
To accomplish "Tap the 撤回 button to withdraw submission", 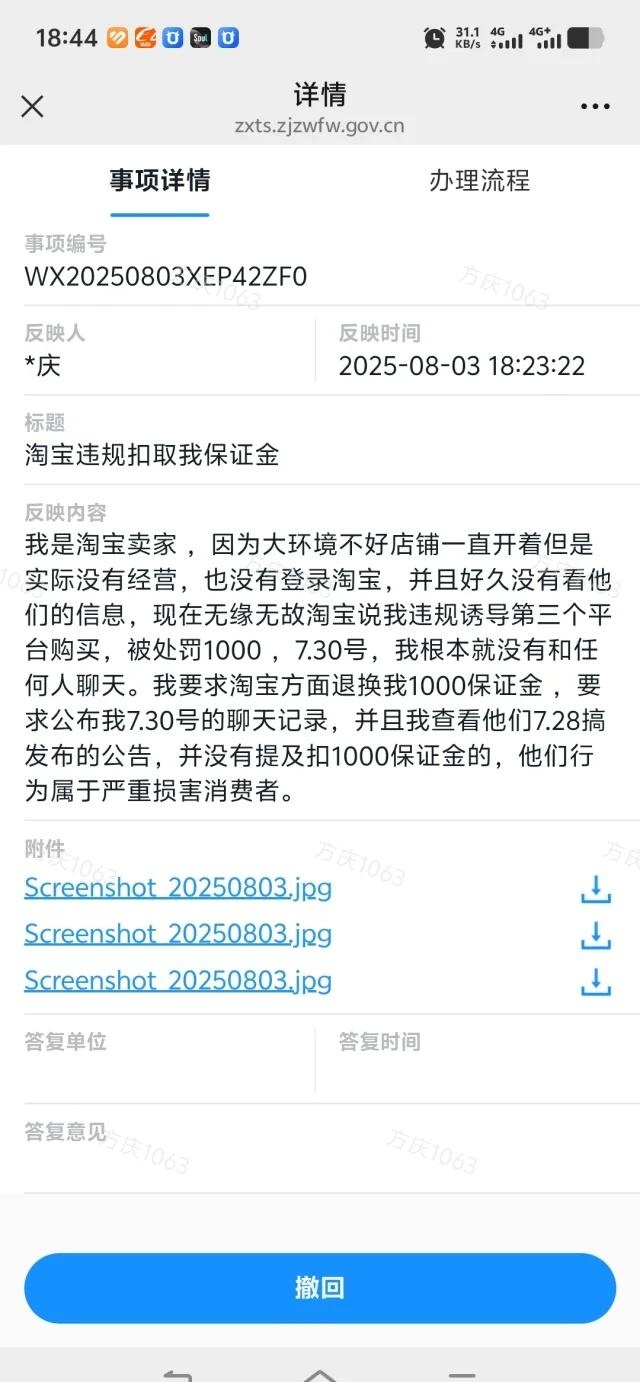I will (x=320, y=1288).
